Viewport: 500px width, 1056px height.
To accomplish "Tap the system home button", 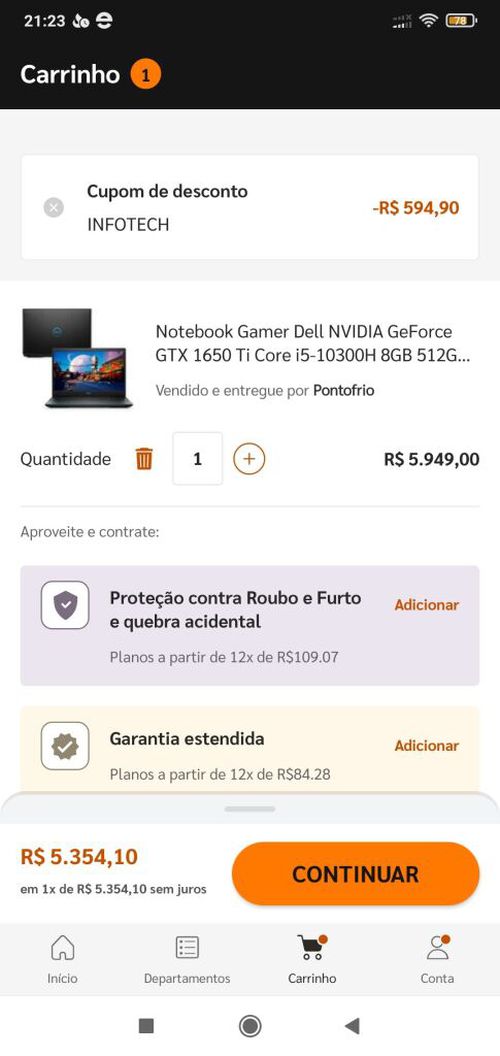I will [250, 1026].
